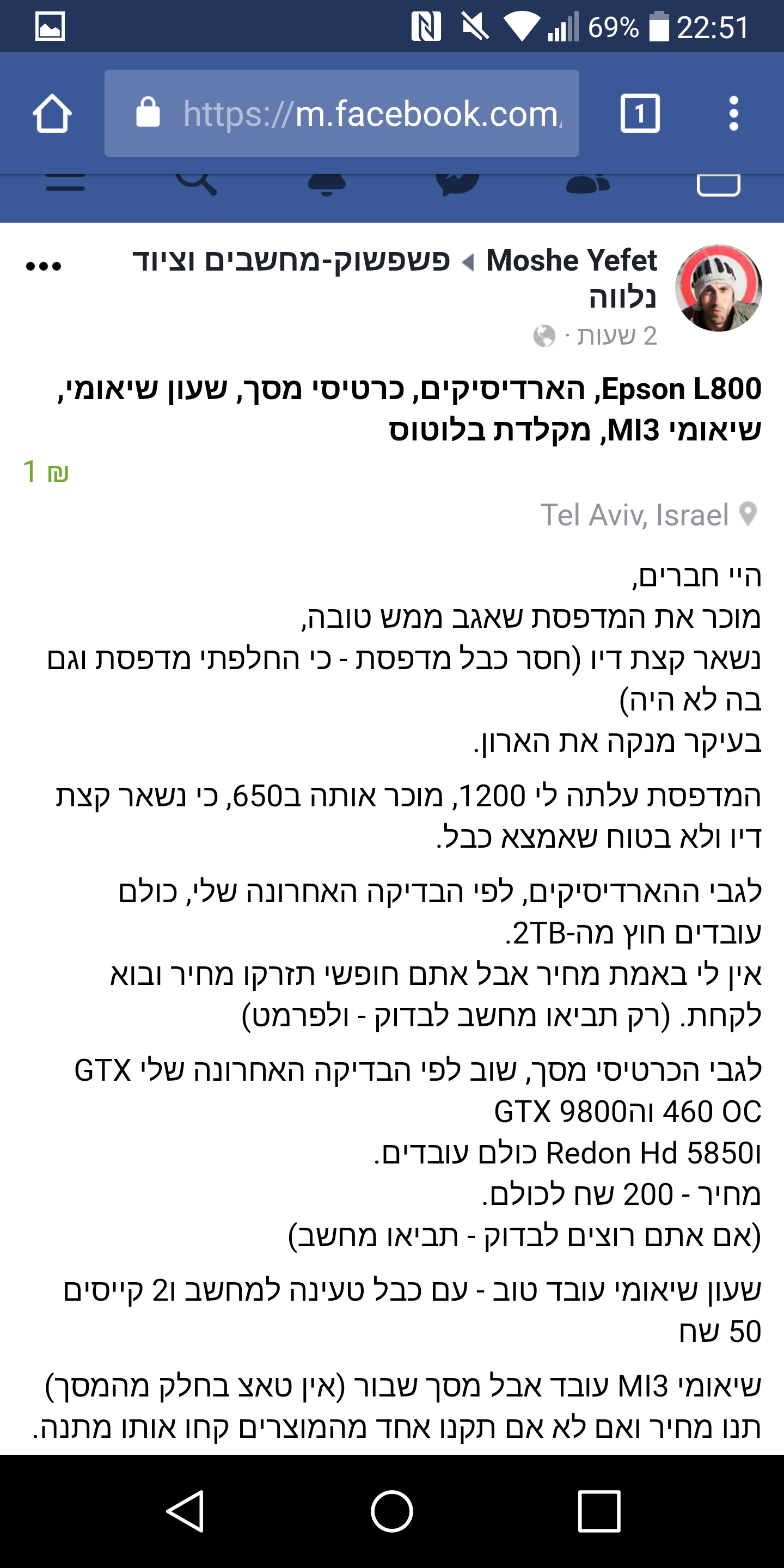
Task: Open the browser overflow menu
Action: pyautogui.click(x=733, y=113)
